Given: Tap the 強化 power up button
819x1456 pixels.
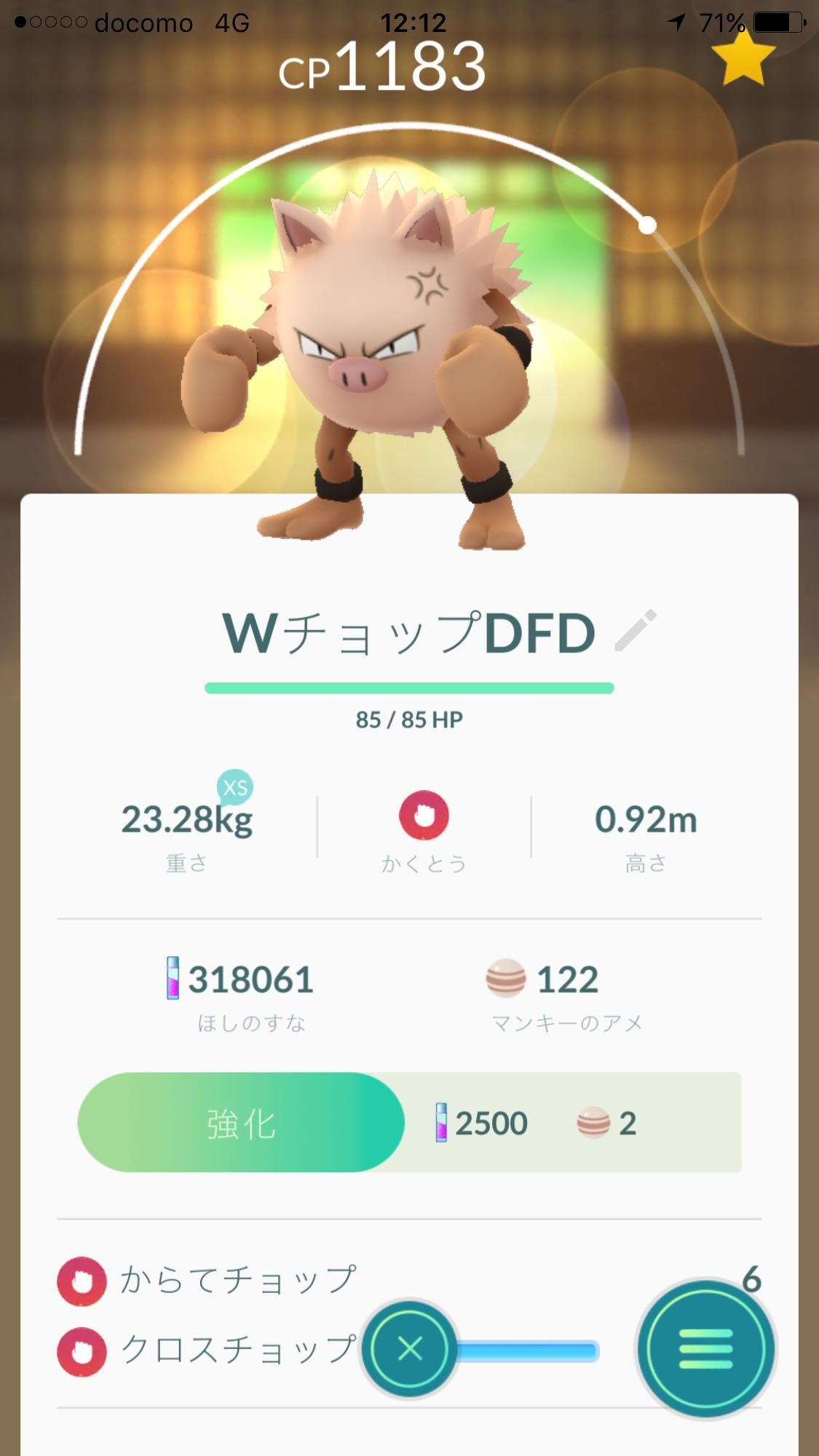Looking at the screenshot, I should point(241,1122).
